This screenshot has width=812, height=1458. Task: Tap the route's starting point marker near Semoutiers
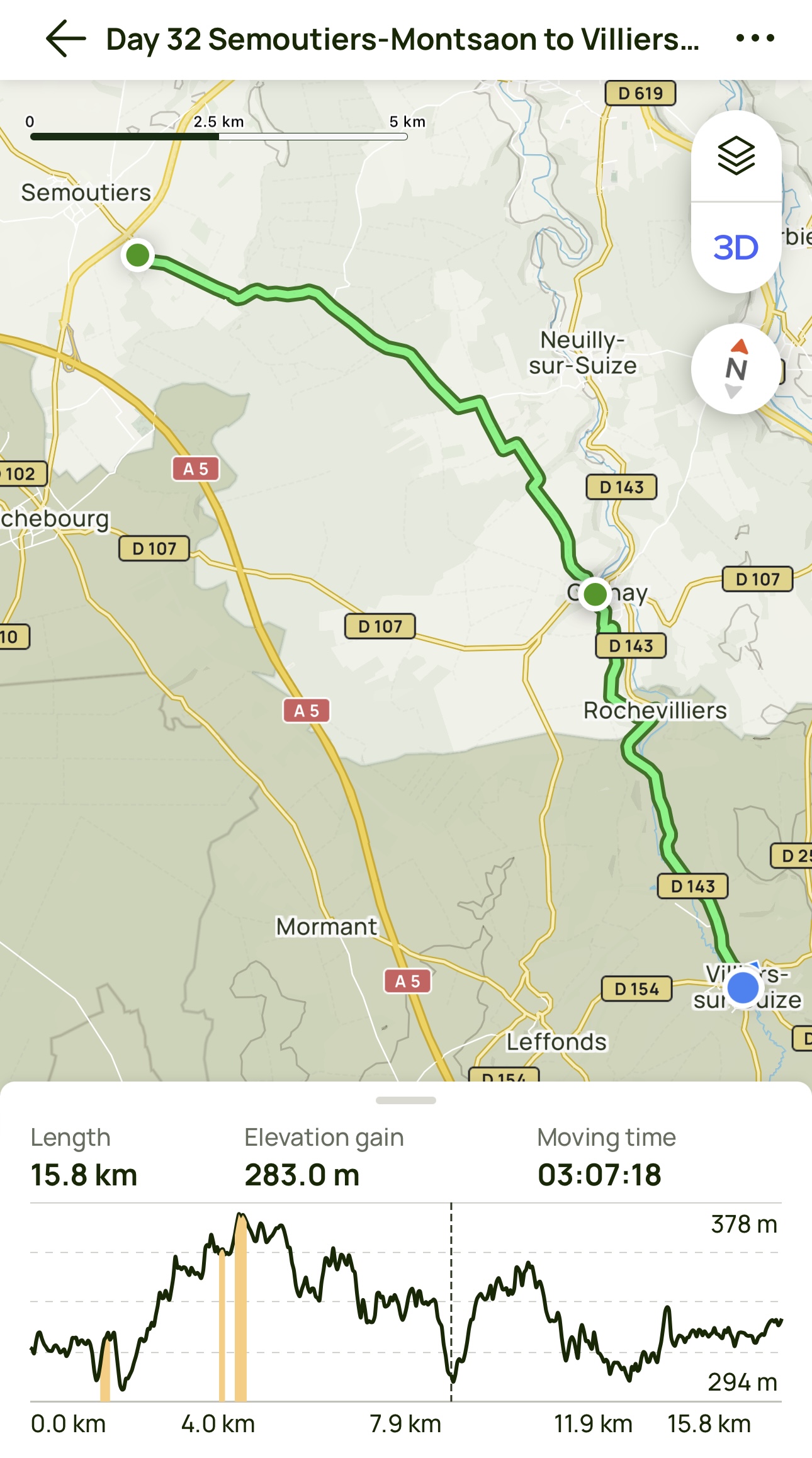point(138,256)
